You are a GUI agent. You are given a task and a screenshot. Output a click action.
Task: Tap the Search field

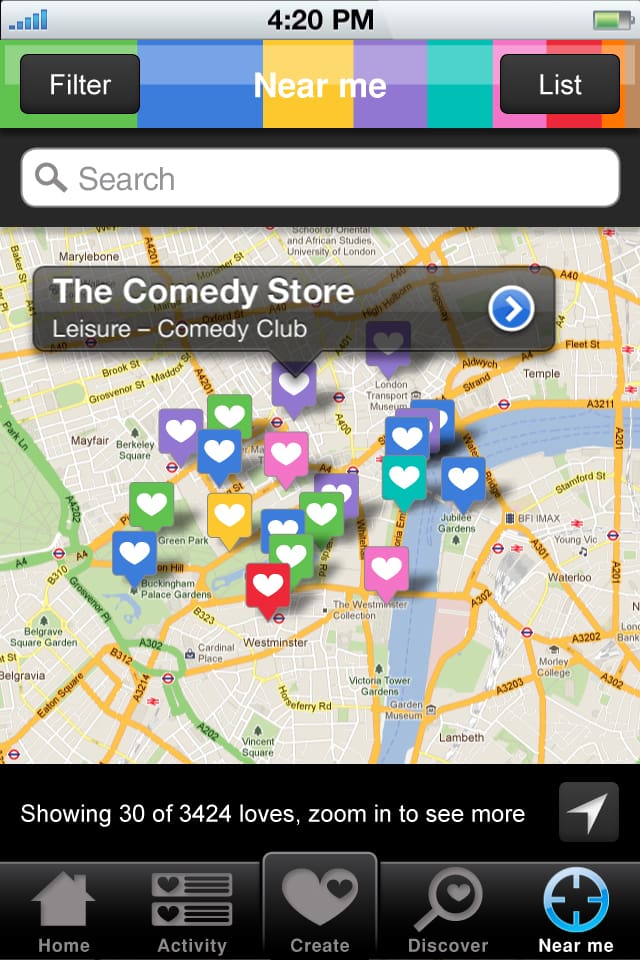click(x=320, y=179)
